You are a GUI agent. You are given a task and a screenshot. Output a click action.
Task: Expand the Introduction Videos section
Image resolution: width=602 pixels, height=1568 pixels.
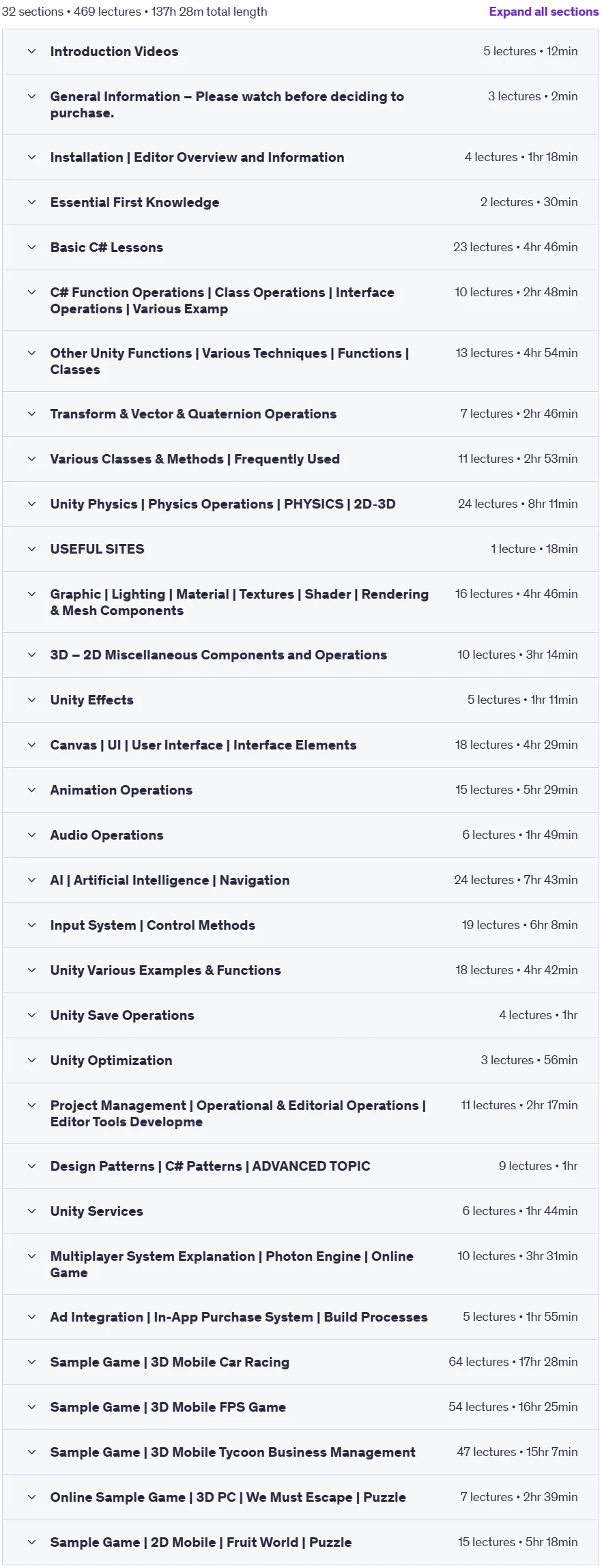pos(300,51)
